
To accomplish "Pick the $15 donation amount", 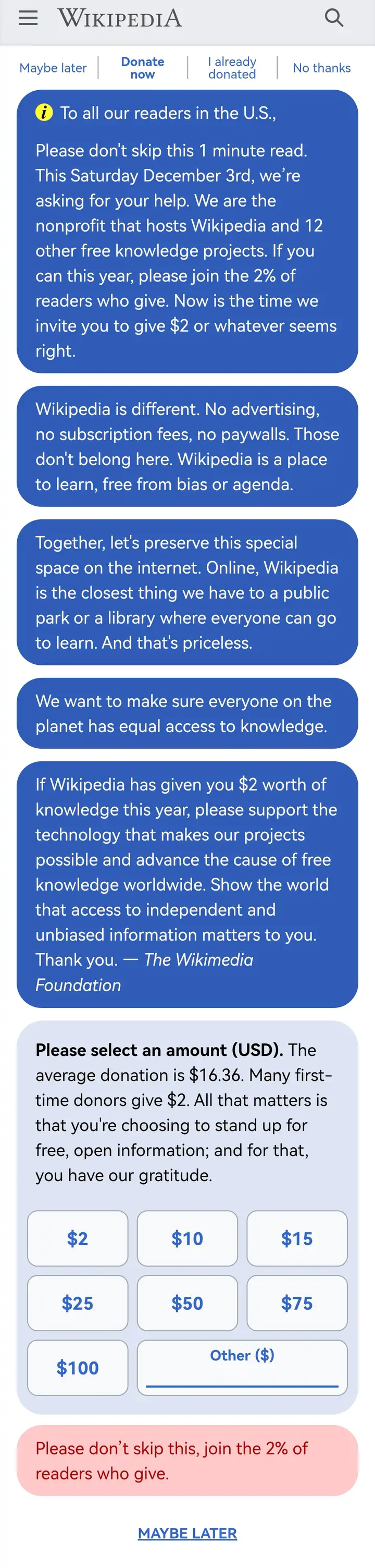I will click(296, 1238).
